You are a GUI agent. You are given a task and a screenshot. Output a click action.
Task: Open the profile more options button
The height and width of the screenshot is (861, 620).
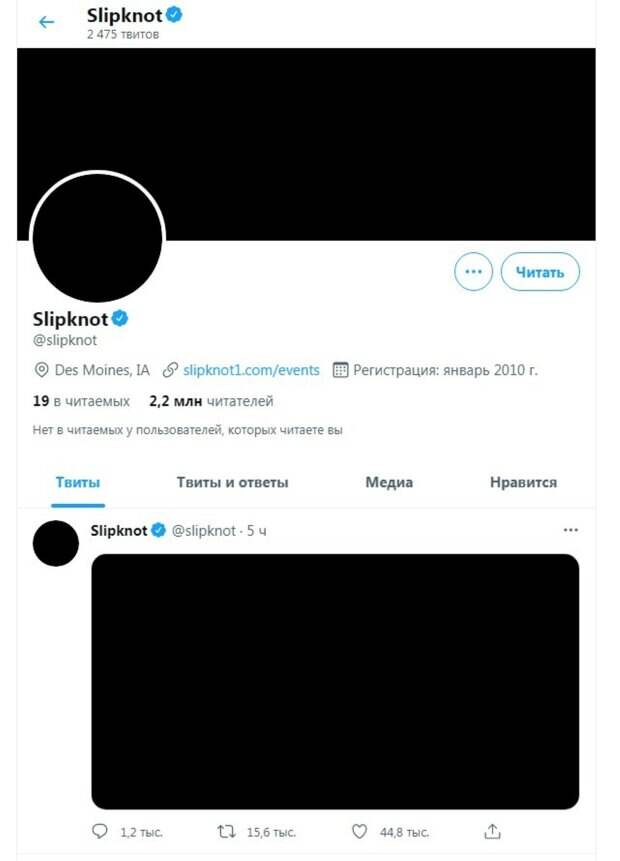coord(473,271)
